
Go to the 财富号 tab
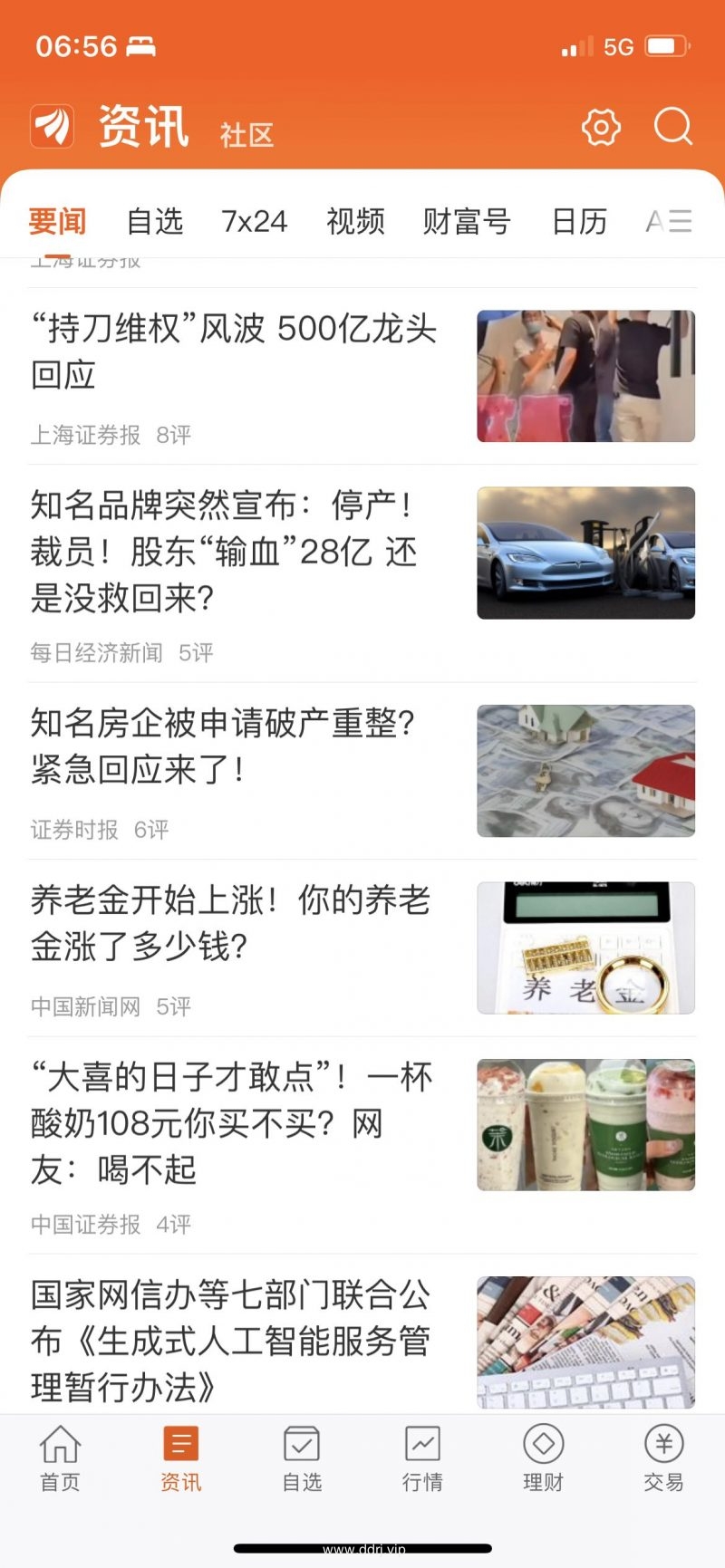point(467,221)
